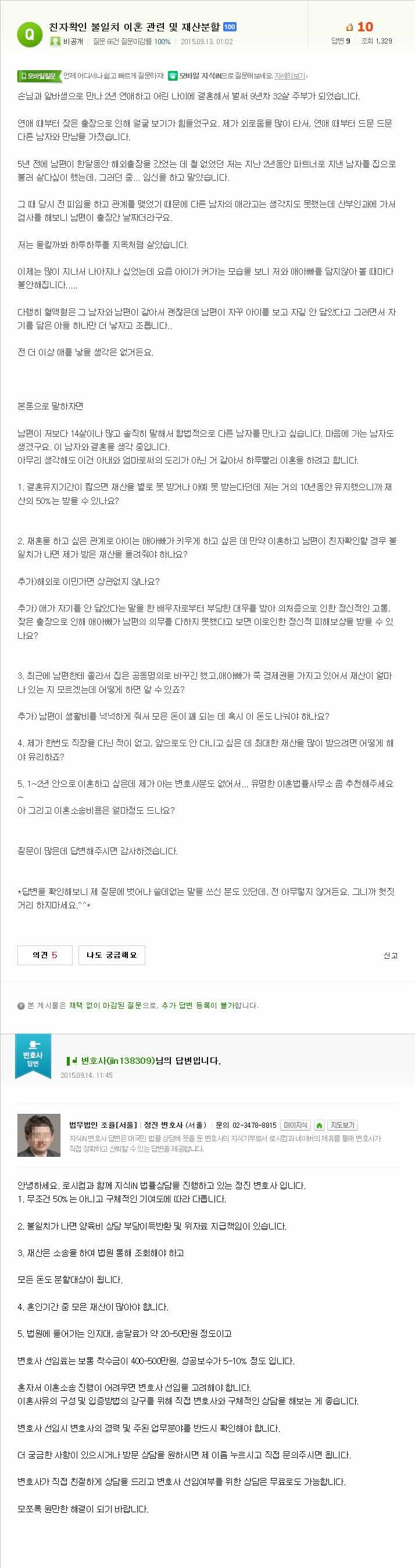Viewport: 415px width, 1568px height.
Task: View the lawyer's profile photo
Action: coord(39,1135)
